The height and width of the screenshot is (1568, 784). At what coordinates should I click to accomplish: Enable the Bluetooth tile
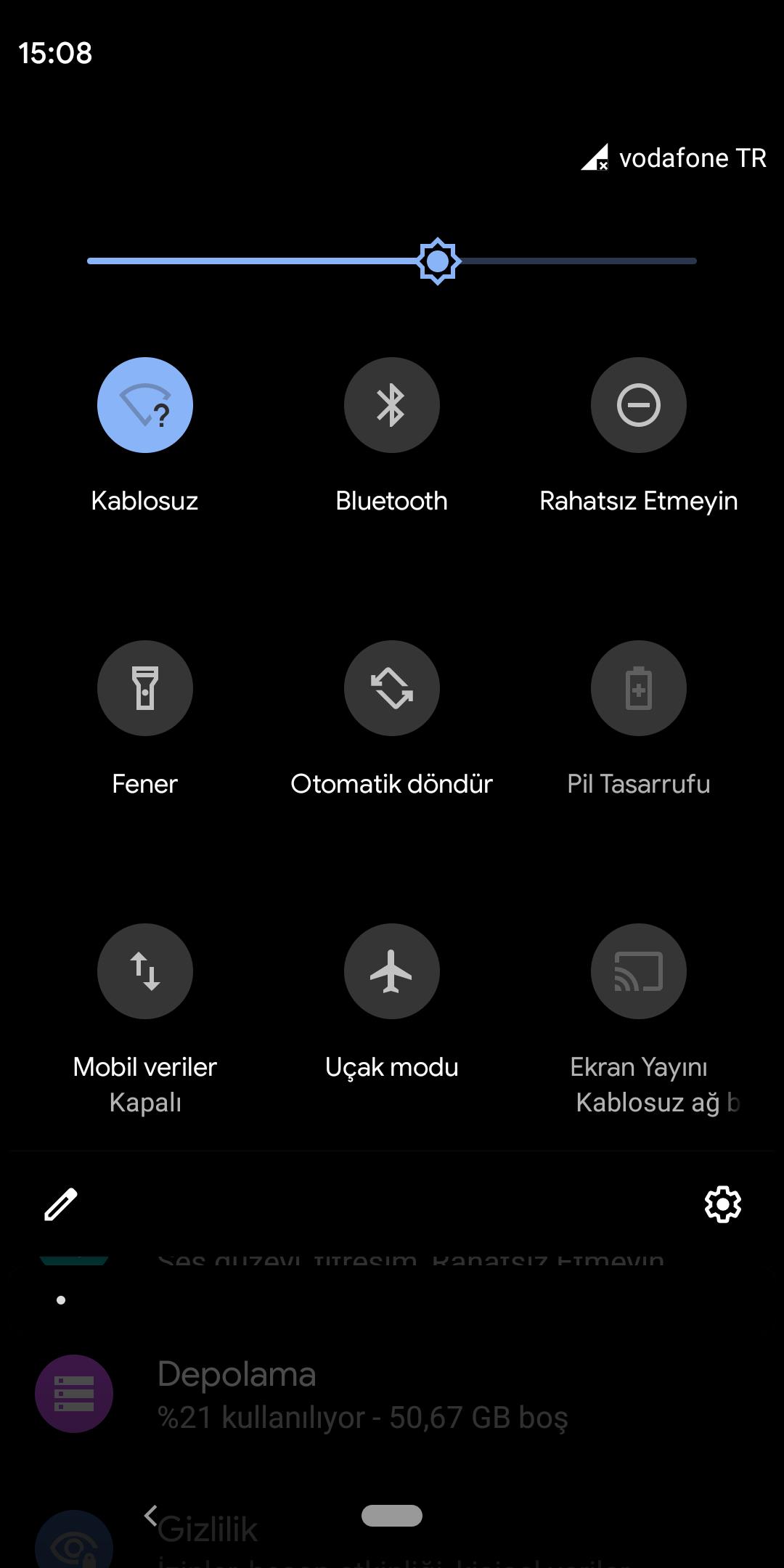pyautogui.click(x=391, y=405)
